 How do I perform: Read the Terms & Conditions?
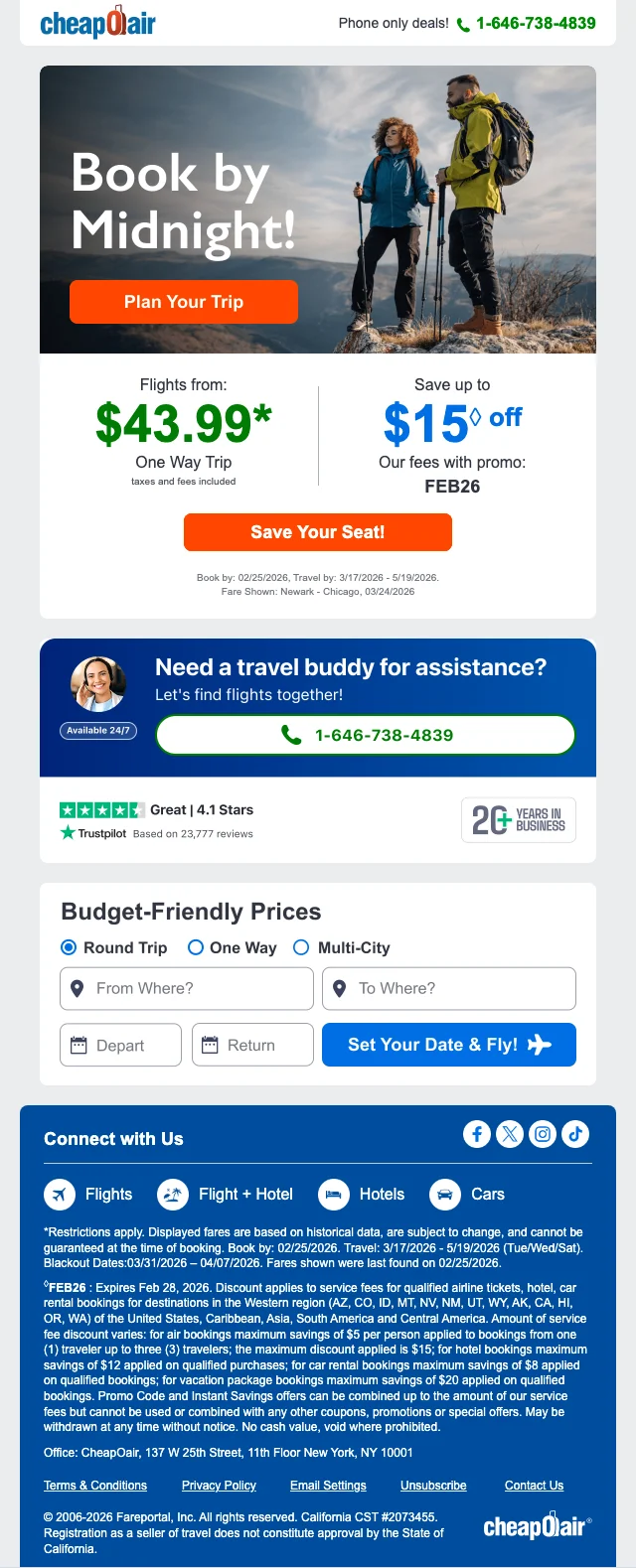(95, 1486)
